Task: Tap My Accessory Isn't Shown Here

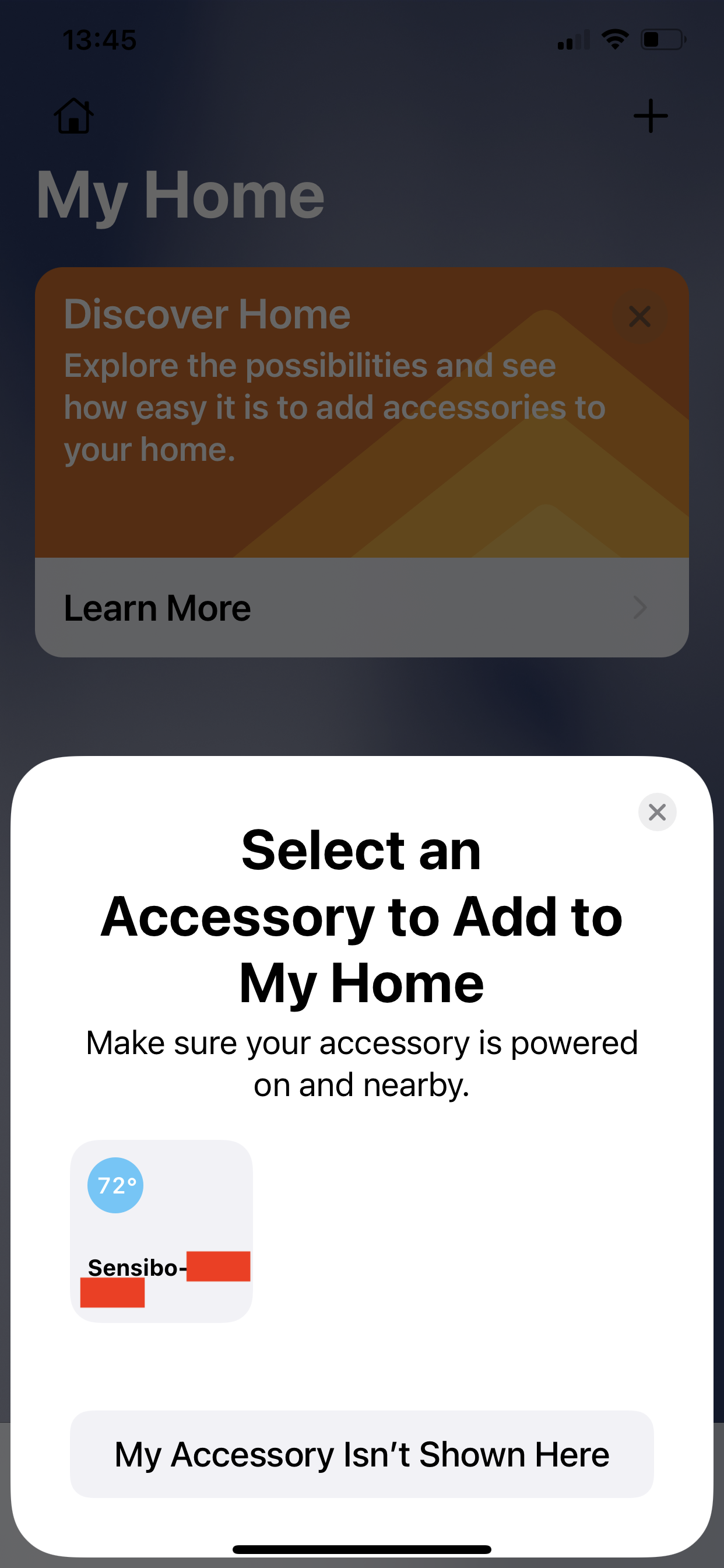Action: [x=362, y=1454]
